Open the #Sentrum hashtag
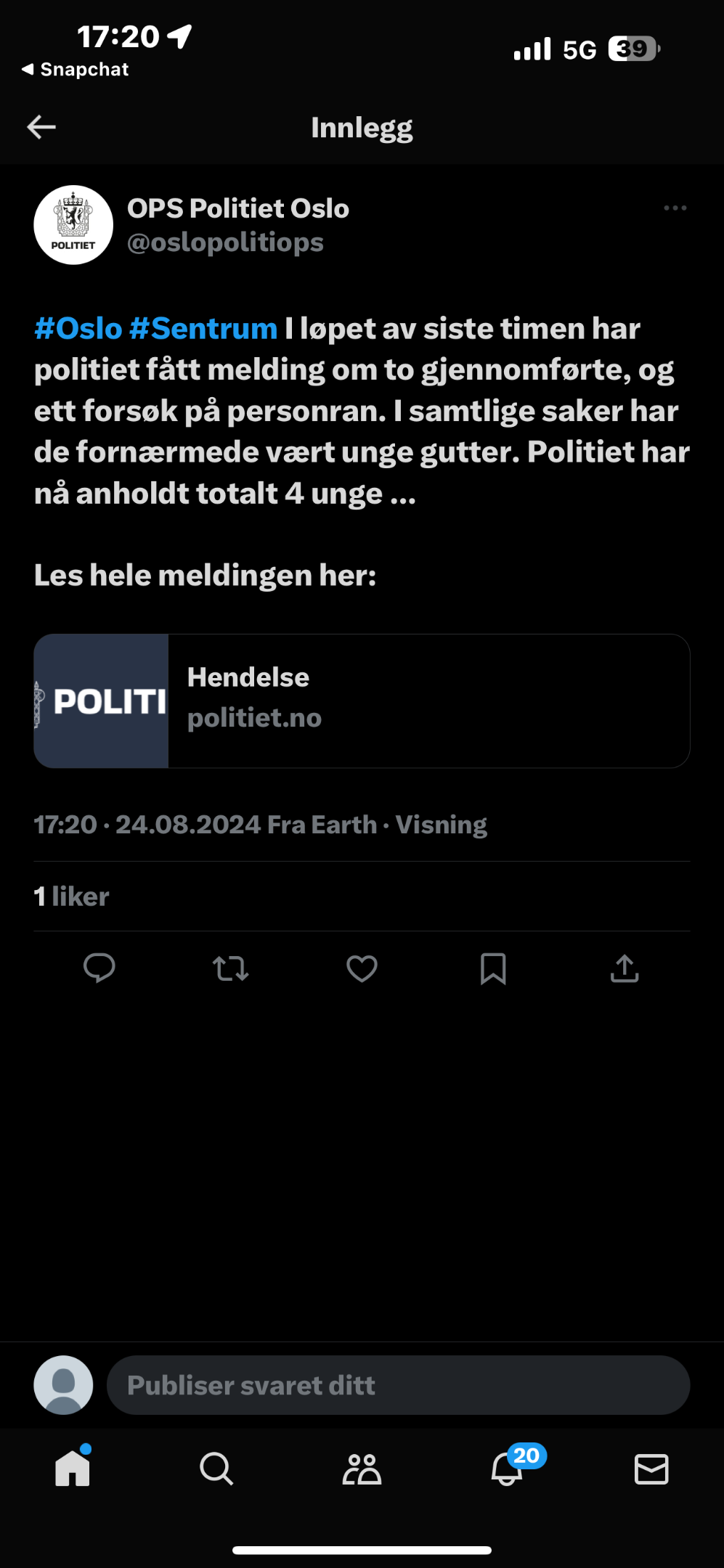 click(203, 329)
